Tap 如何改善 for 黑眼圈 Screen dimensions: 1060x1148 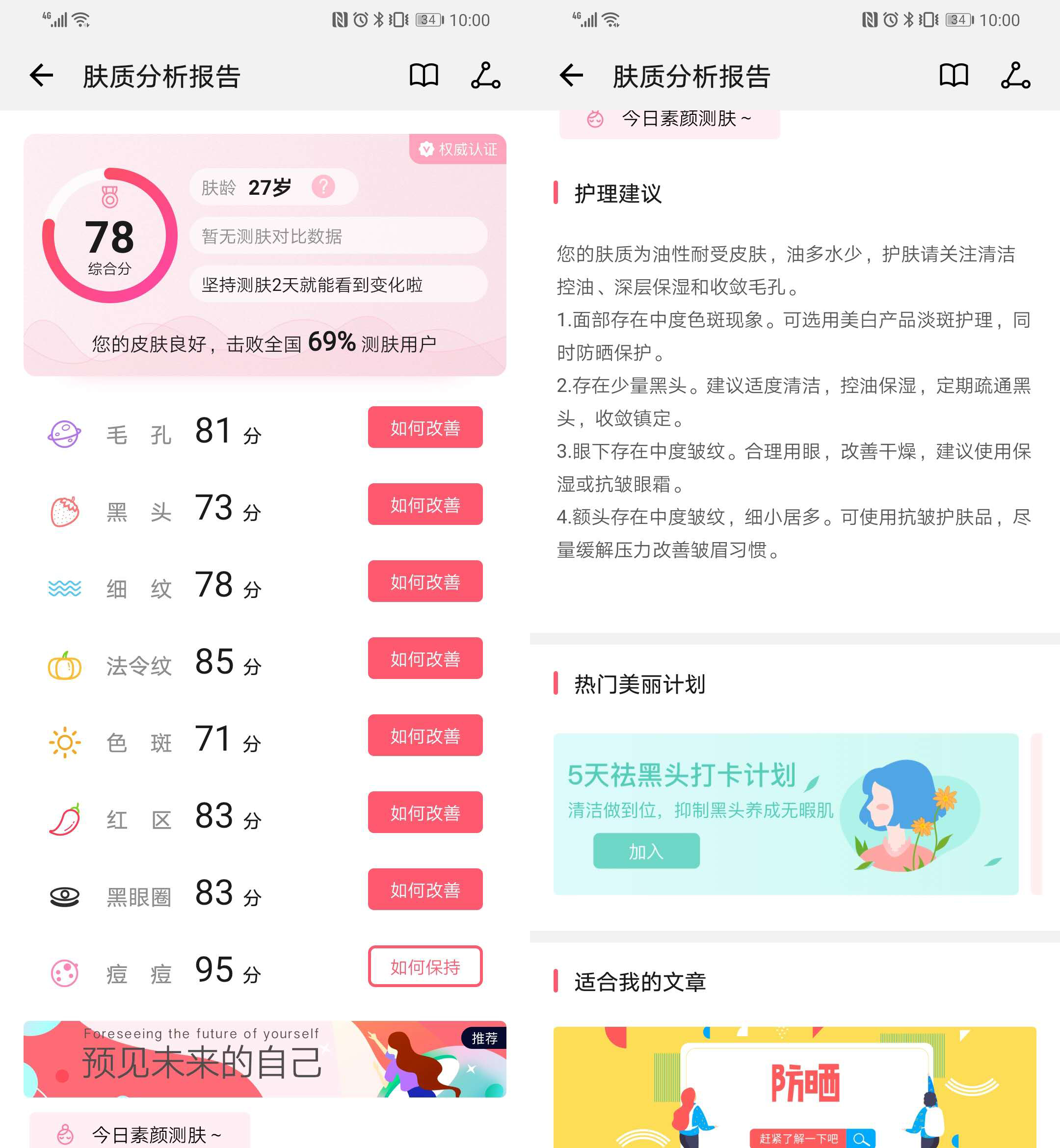pos(424,889)
